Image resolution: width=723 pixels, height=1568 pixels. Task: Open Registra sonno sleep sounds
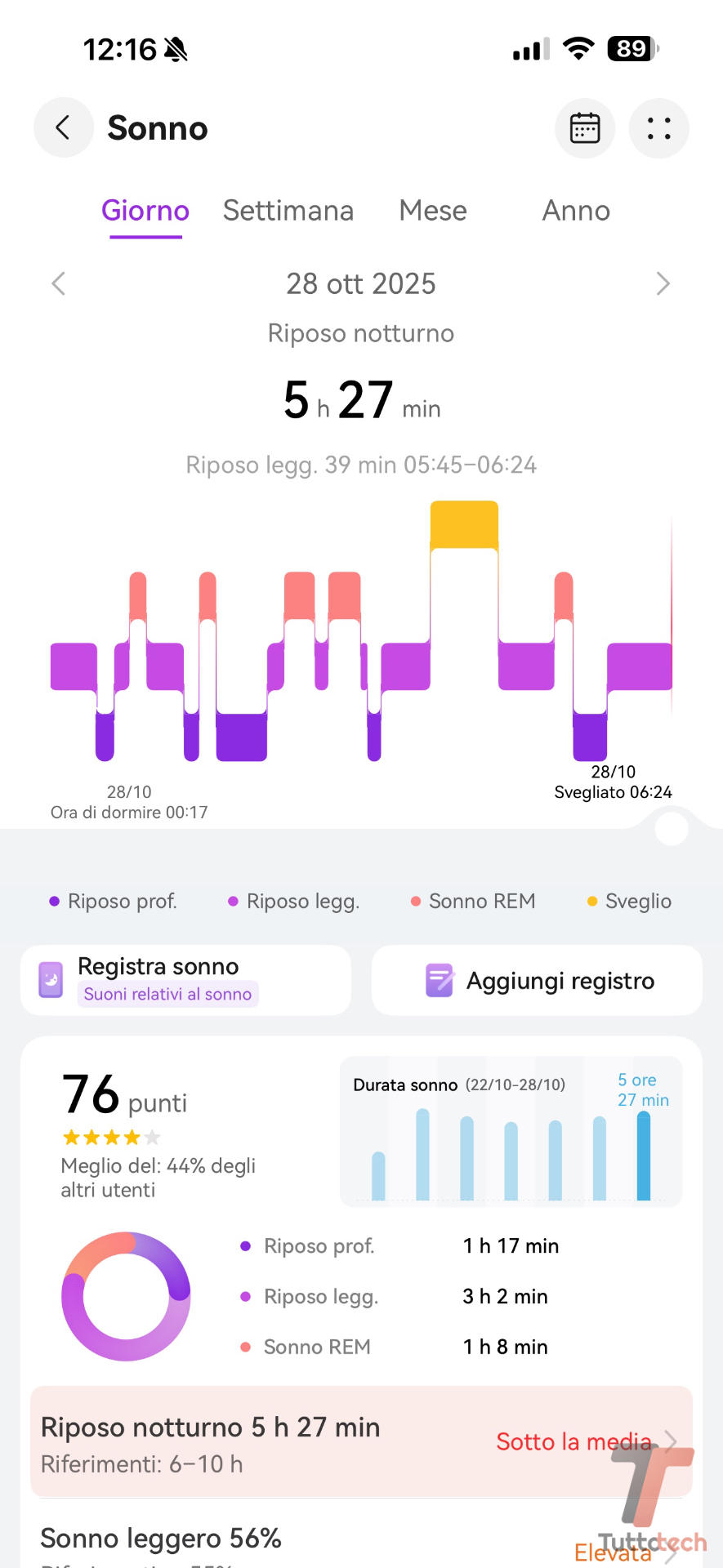point(185,980)
